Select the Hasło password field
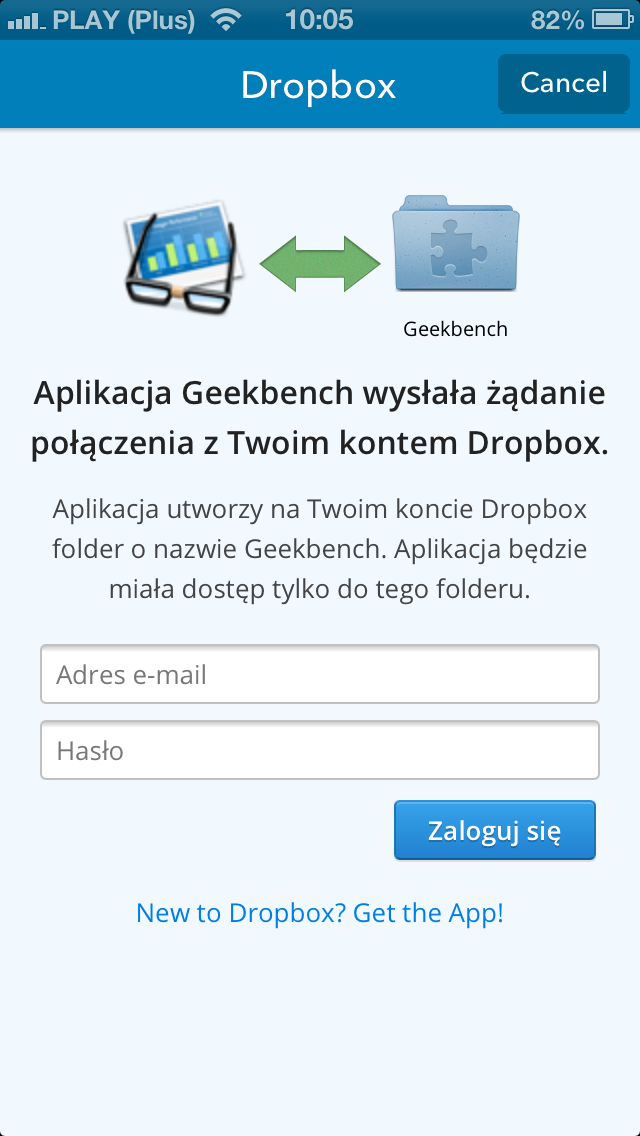Image resolution: width=640 pixels, height=1136 pixels. pos(319,751)
